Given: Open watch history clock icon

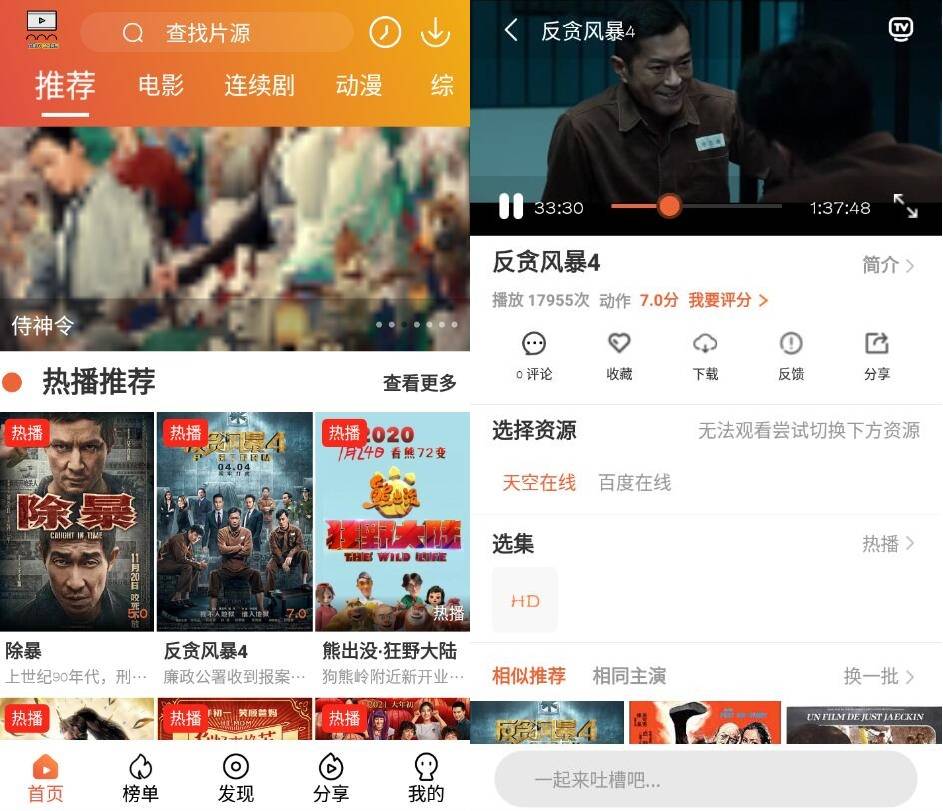Looking at the screenshot, I should pos(385,33).
